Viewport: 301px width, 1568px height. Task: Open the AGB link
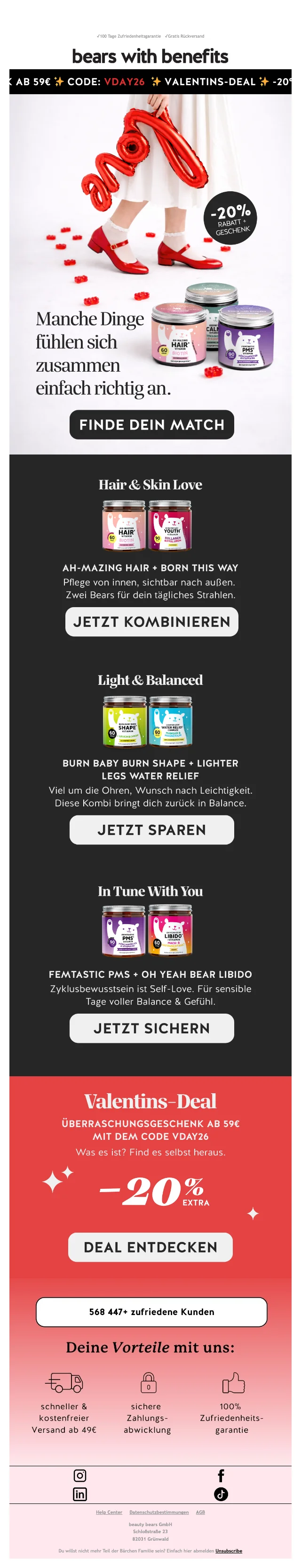tap(200, 1512)
